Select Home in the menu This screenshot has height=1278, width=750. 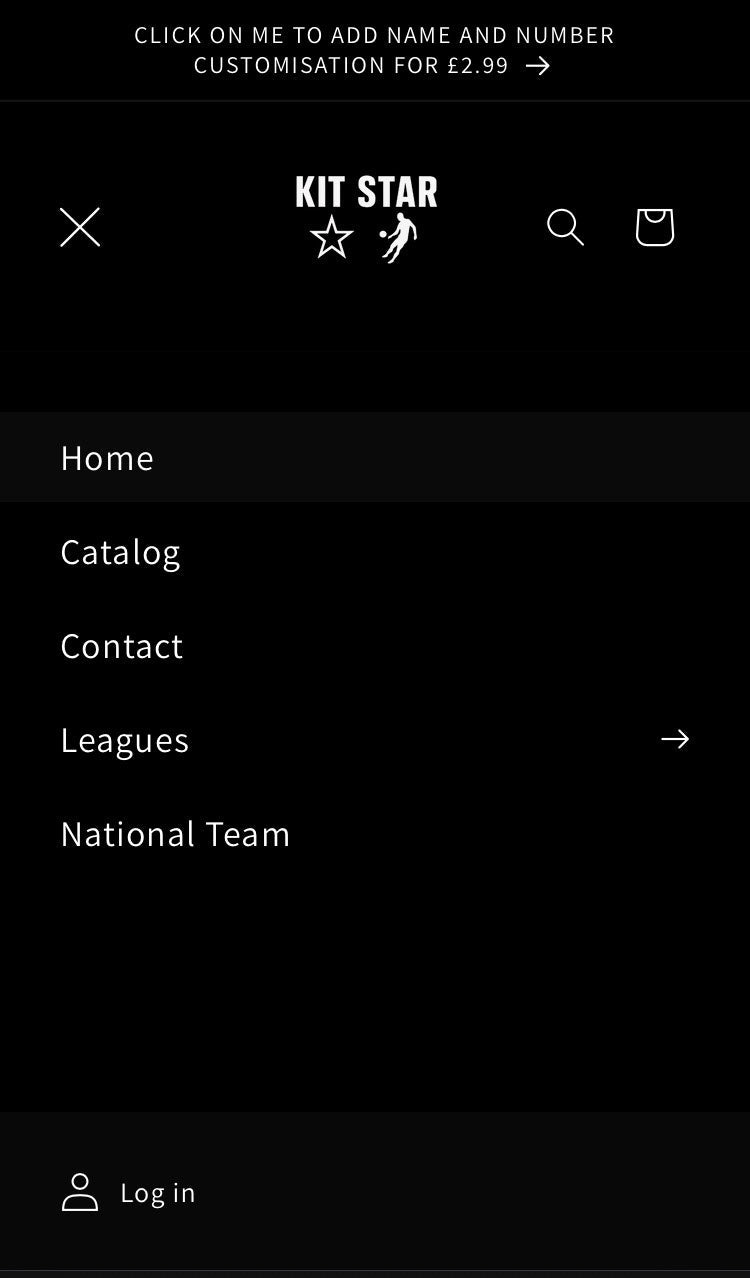point(107,458)
